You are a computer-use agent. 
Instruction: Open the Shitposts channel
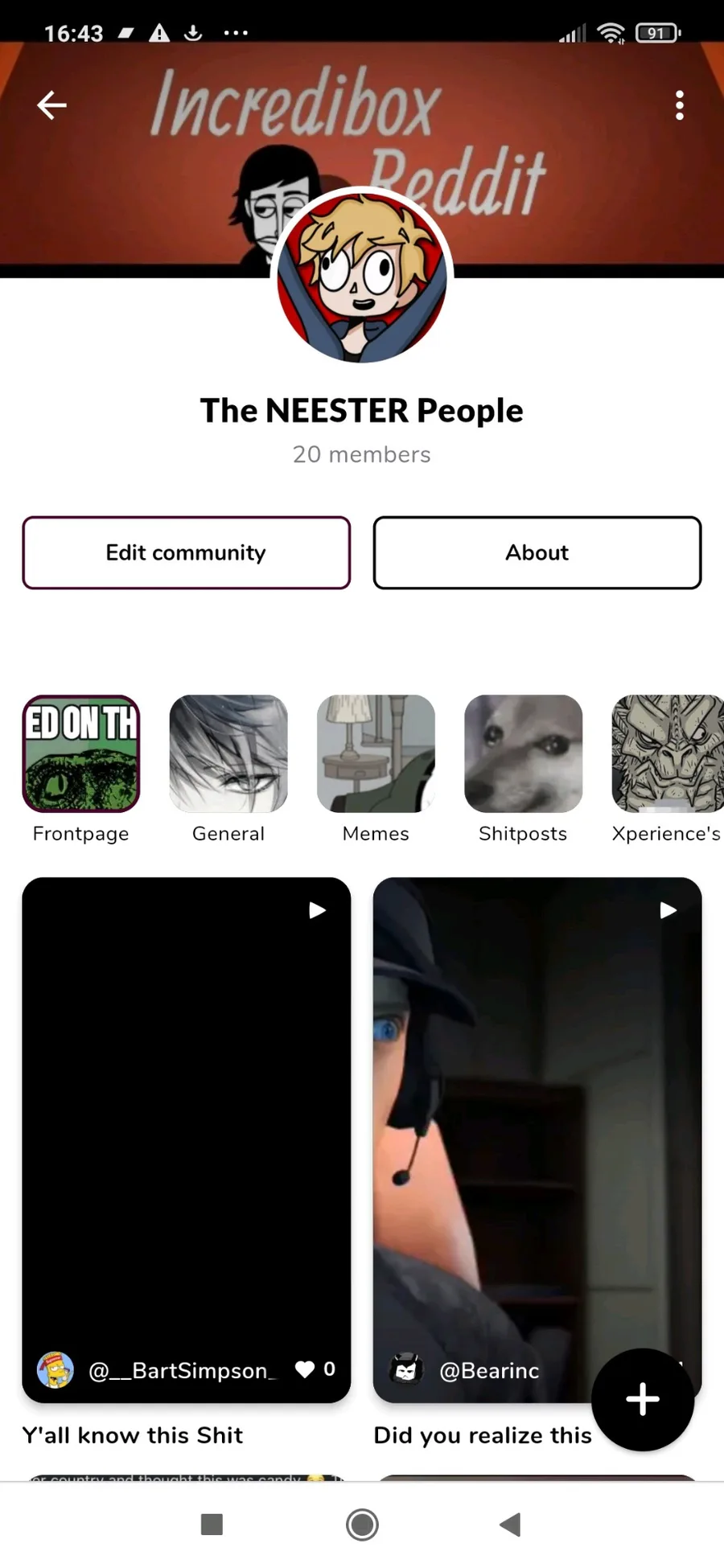click(x=523, y=754)
